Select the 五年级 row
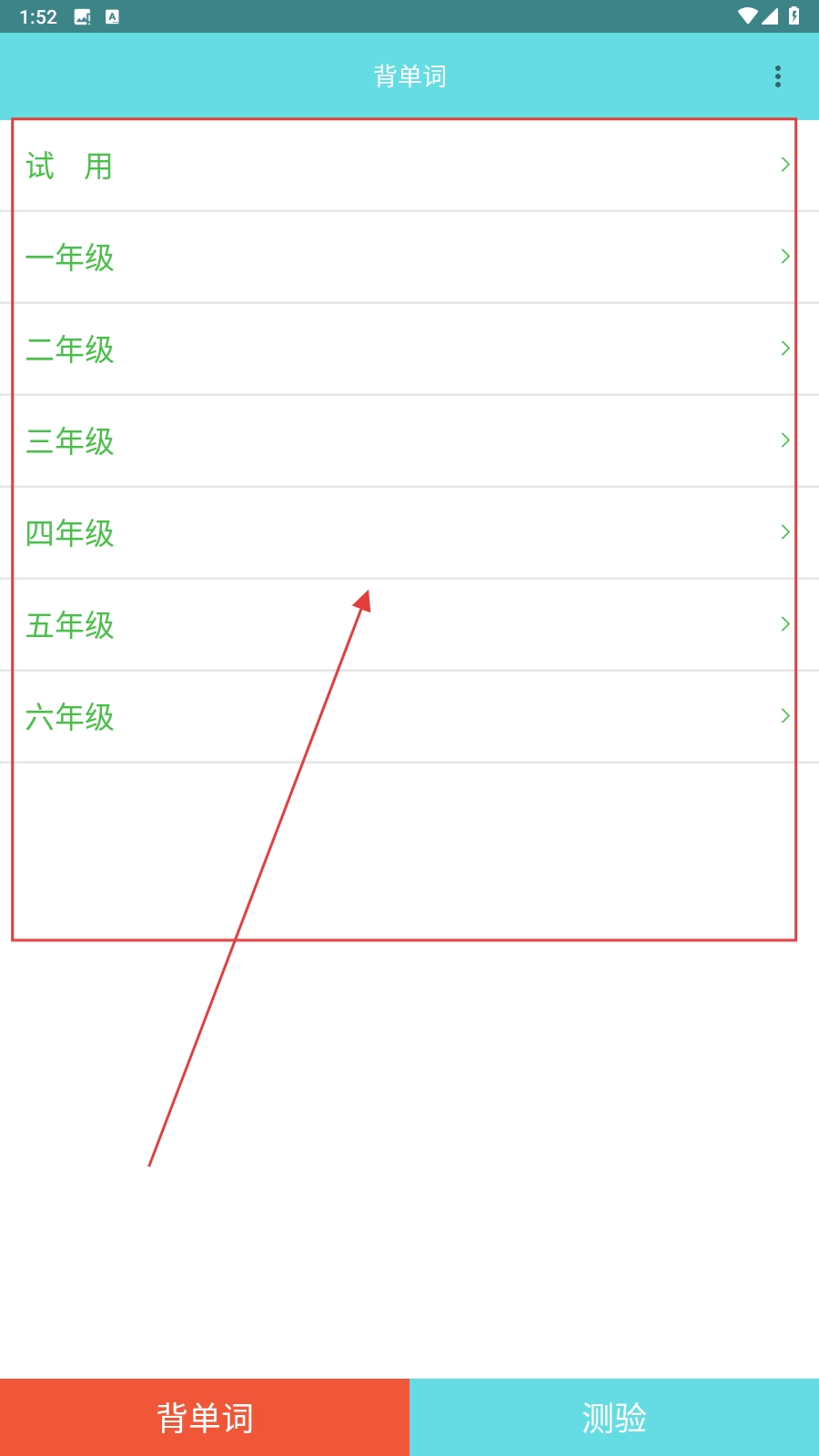This screenshot has height=1456, width=819. click(409, 625)
